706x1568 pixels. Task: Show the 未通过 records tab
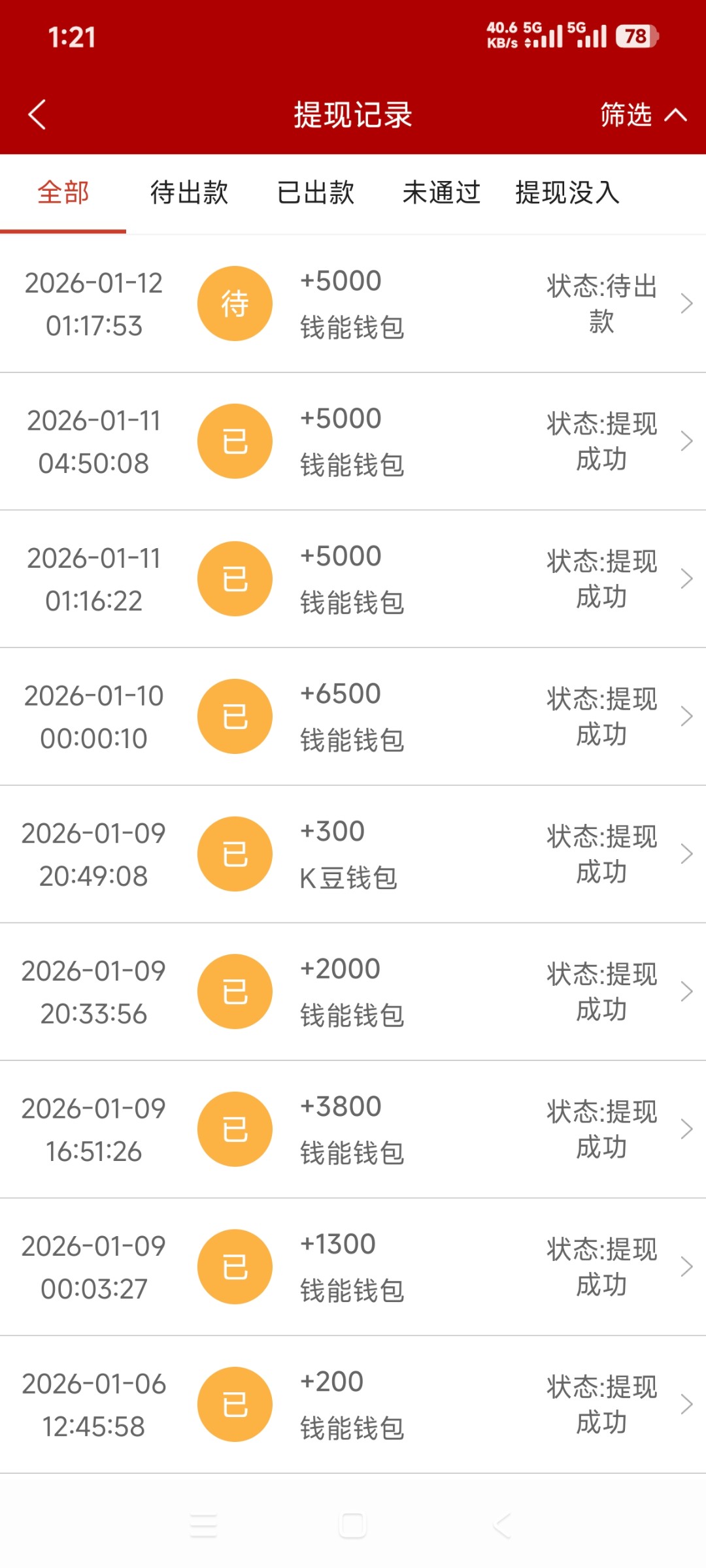pyautogui.click(x=441, y=193)
